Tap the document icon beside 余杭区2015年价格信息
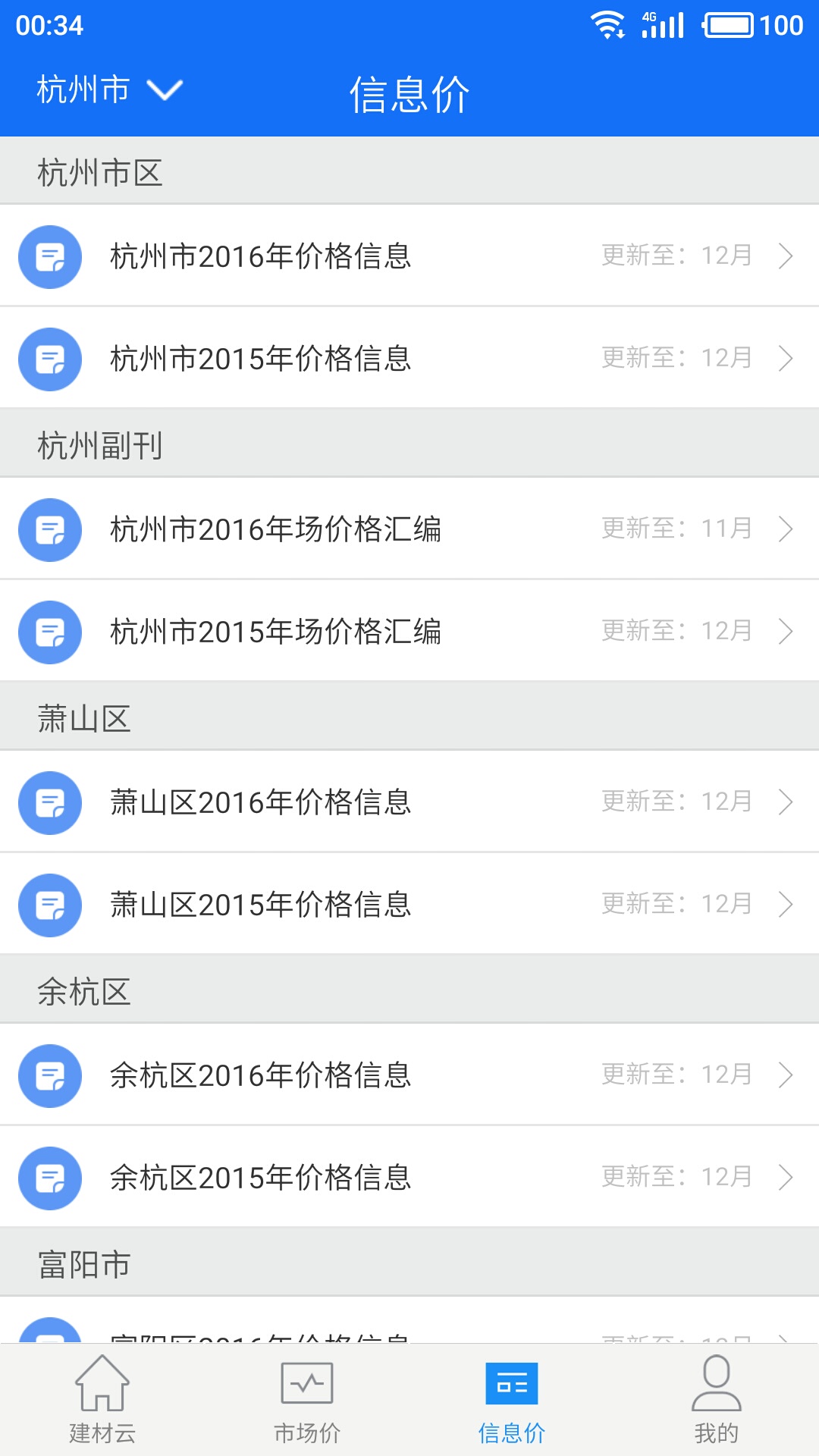 point(49,1178)
